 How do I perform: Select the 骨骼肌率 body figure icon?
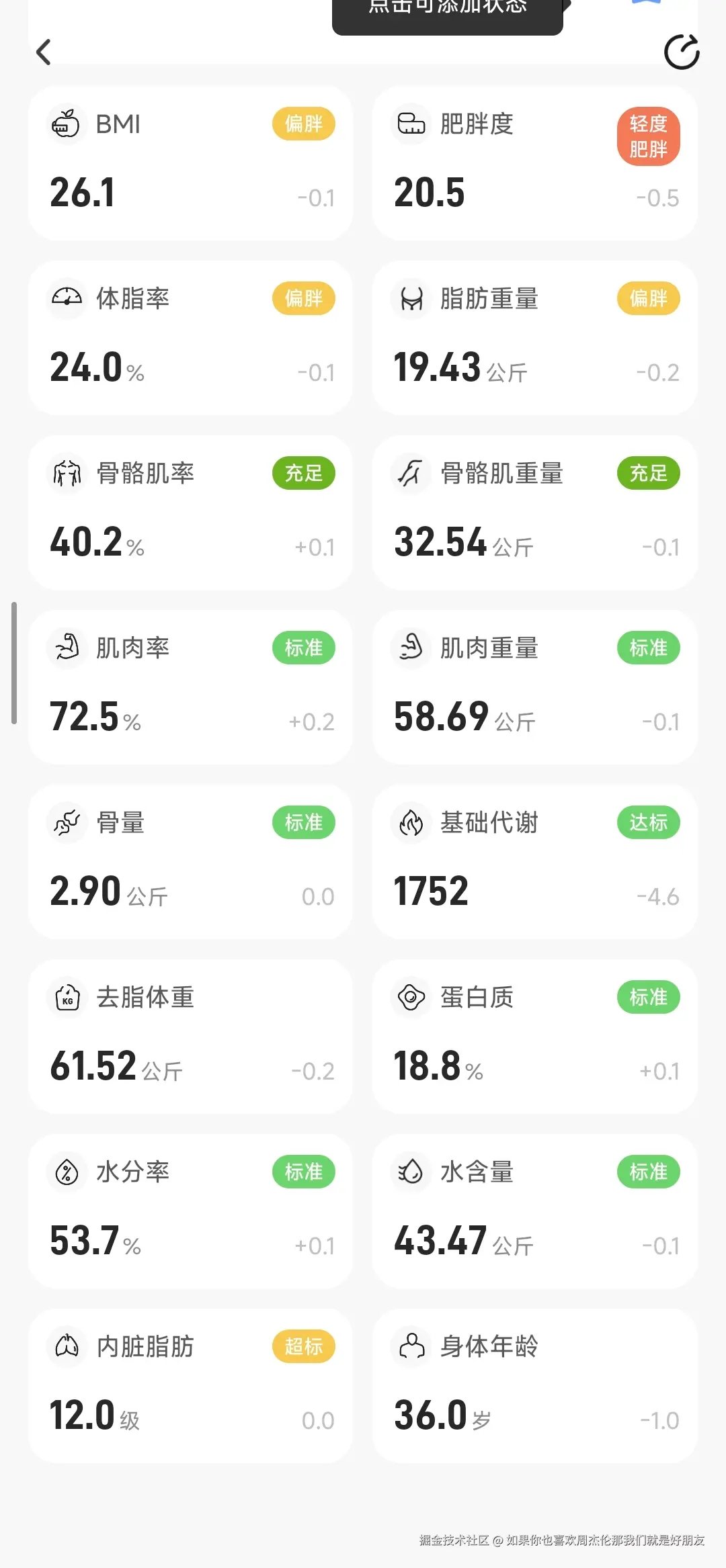[67, 473]
